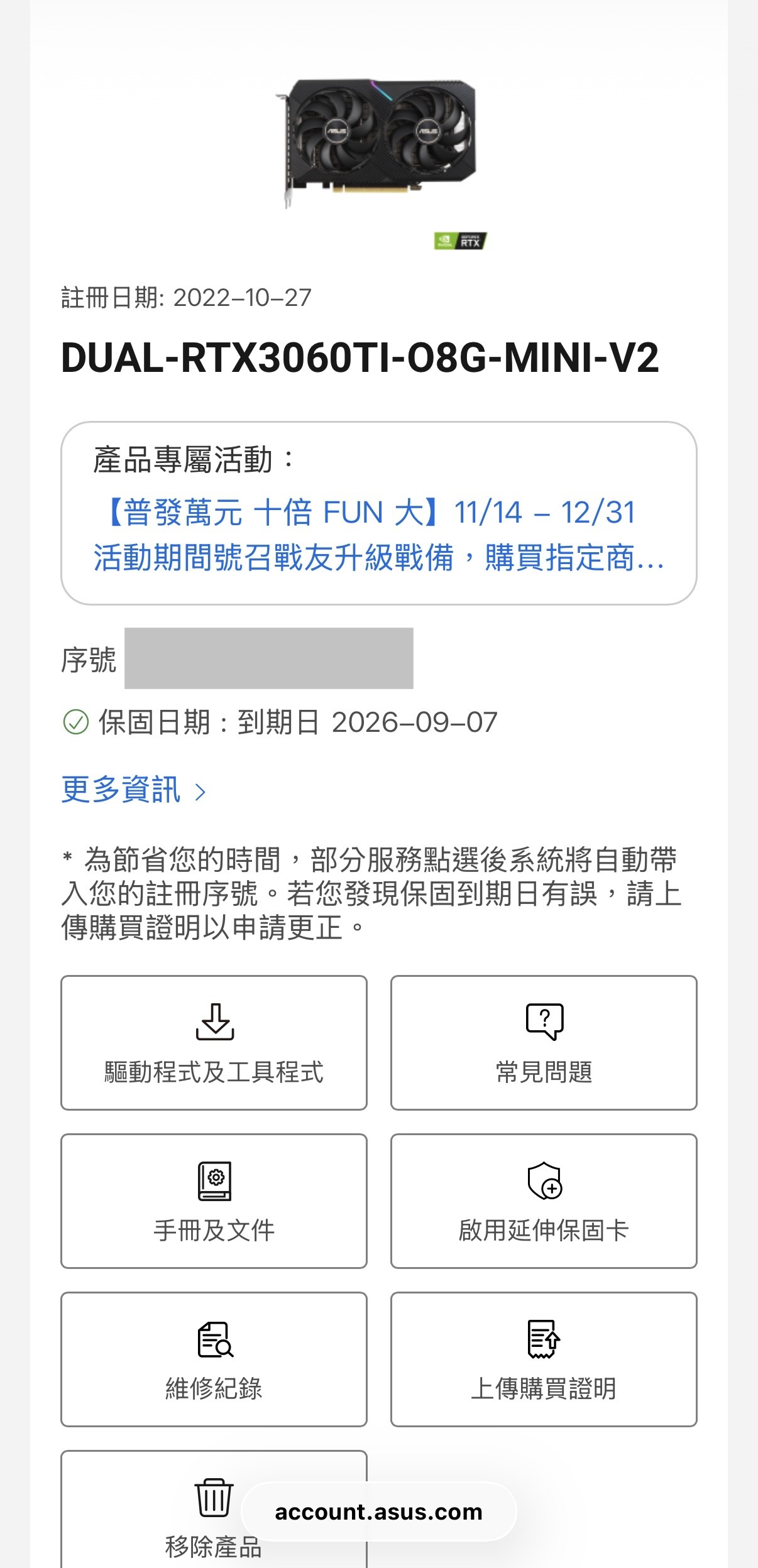The image size is (758, 1568).
Task: Open 驅動程式及工具程式 downloads
Action: point(214,1043)
